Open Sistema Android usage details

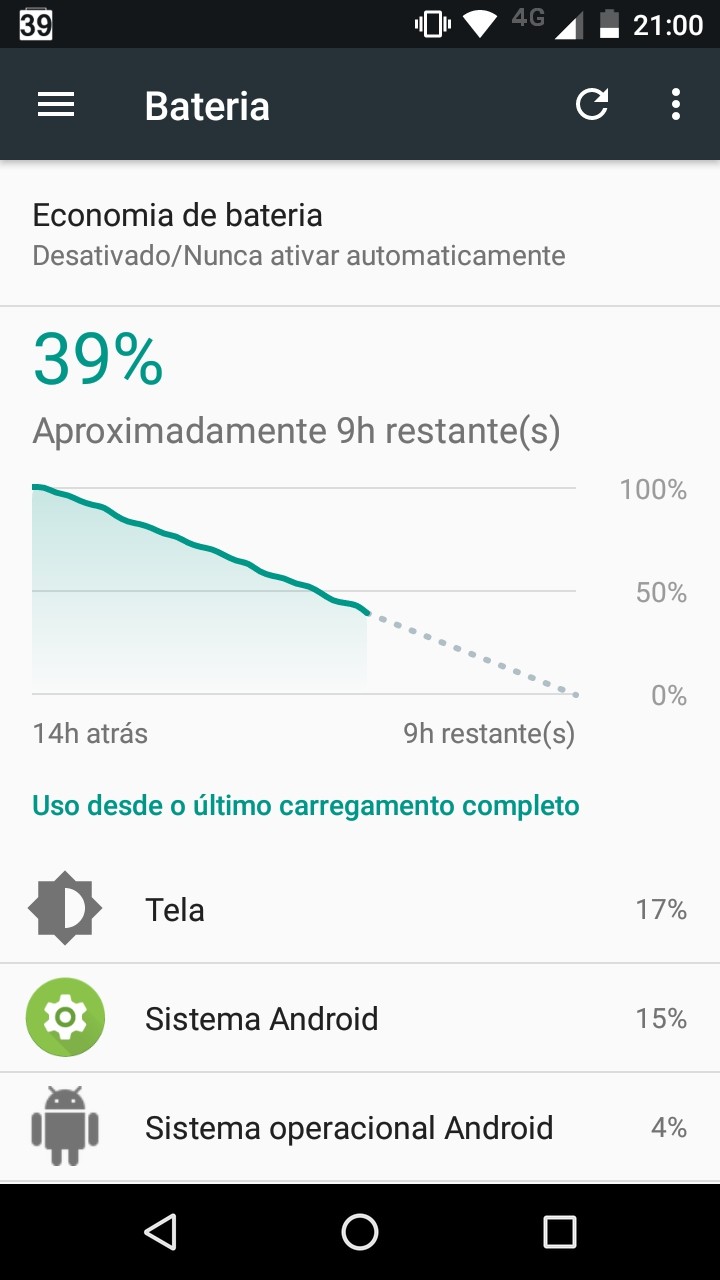360,1018
